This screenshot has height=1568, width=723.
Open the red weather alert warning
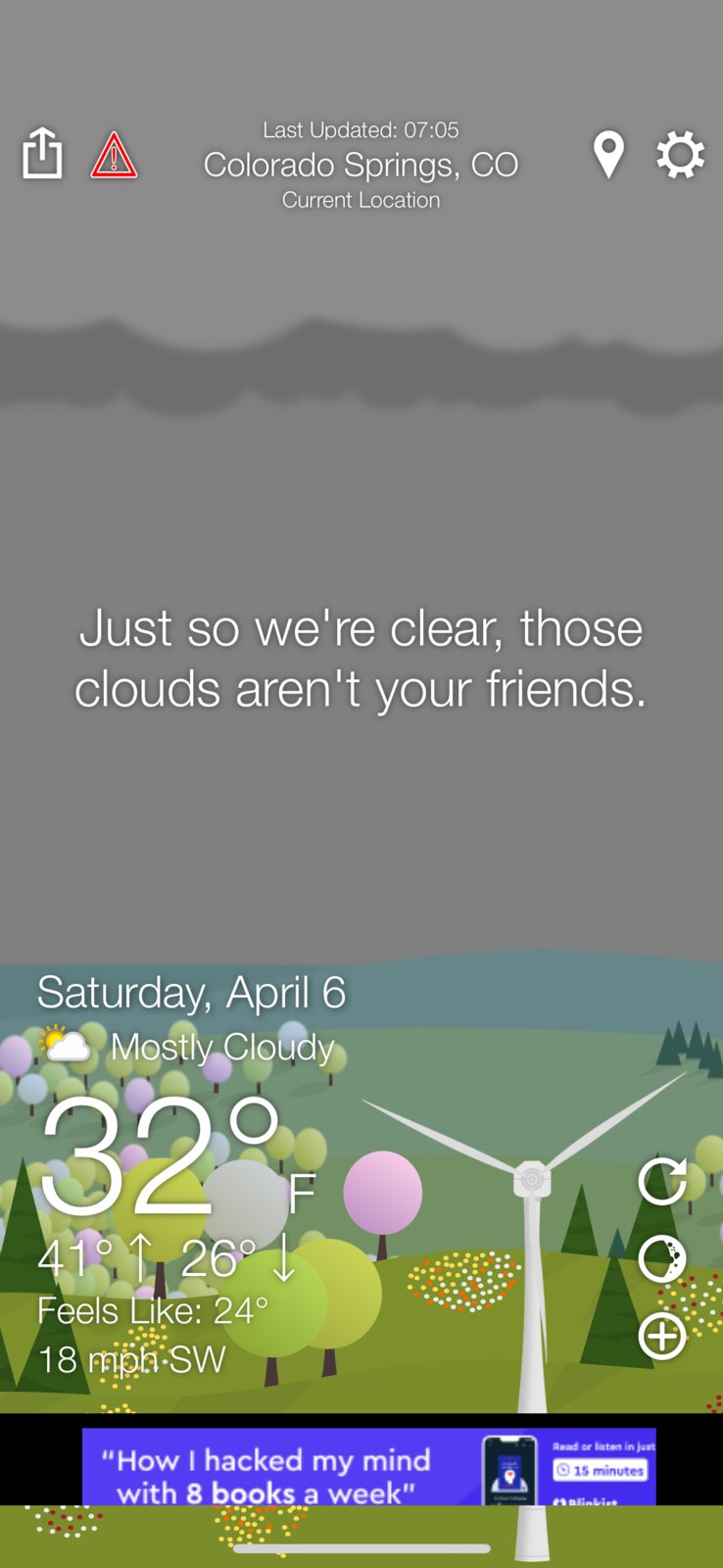[x=114, y=155]
